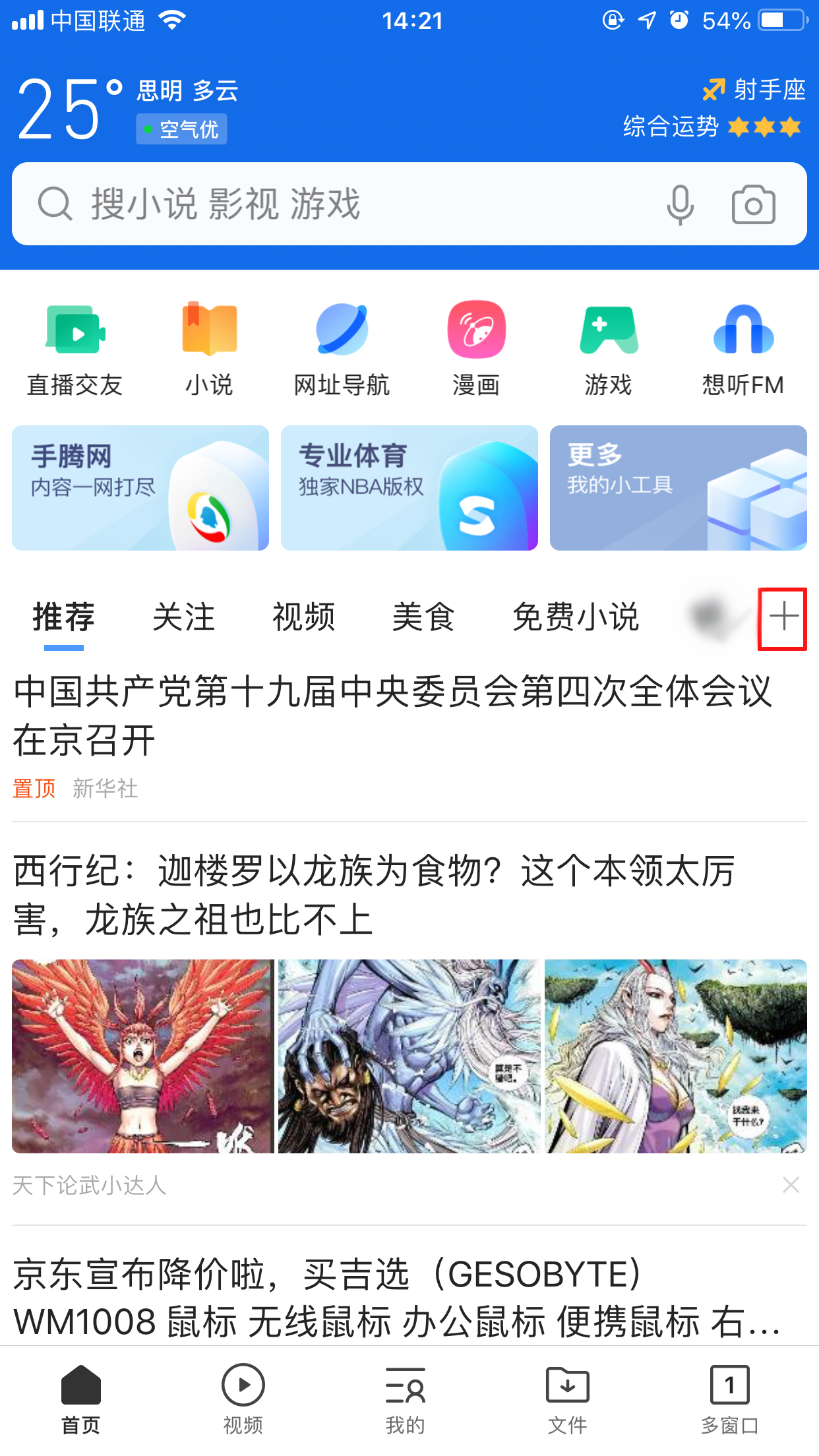Open the 手腾网 card
The width and height of the screenshot is (819, 1456).
point(140,488)
